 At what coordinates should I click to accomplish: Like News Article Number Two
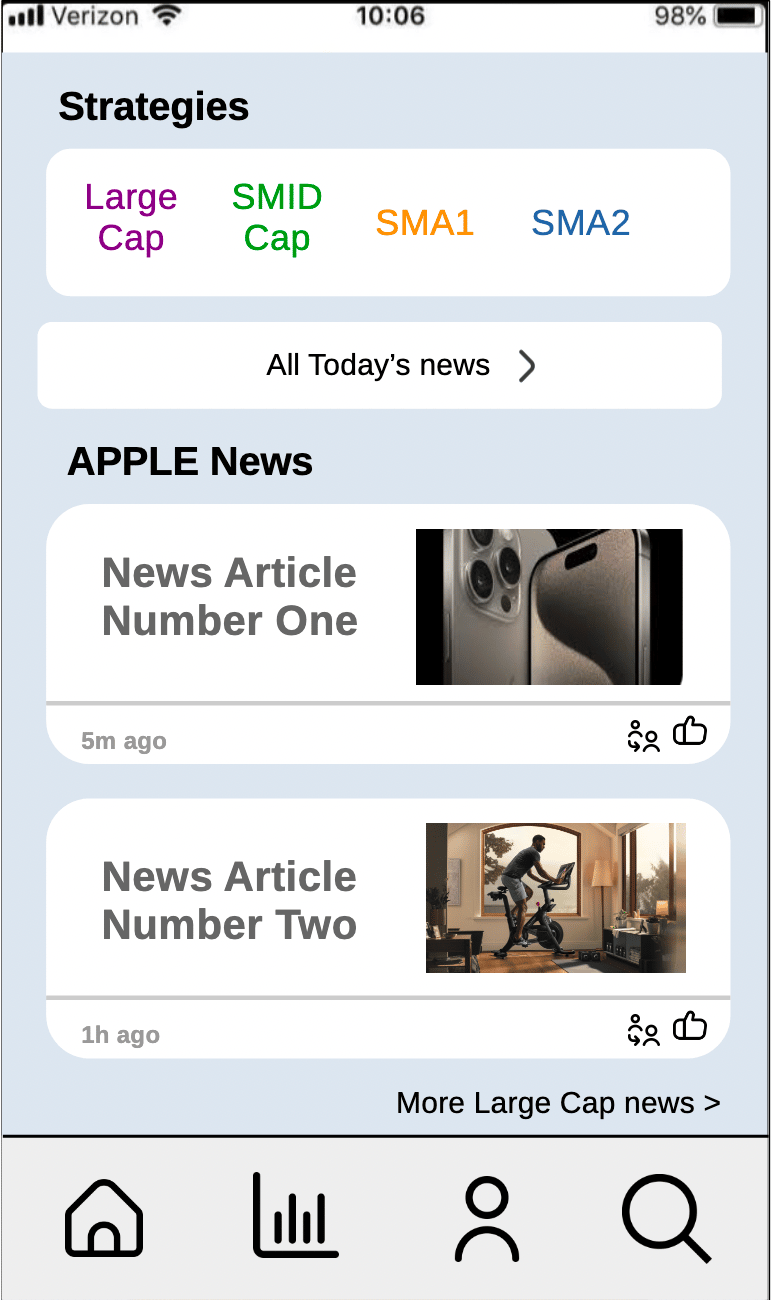point(690,1027)
